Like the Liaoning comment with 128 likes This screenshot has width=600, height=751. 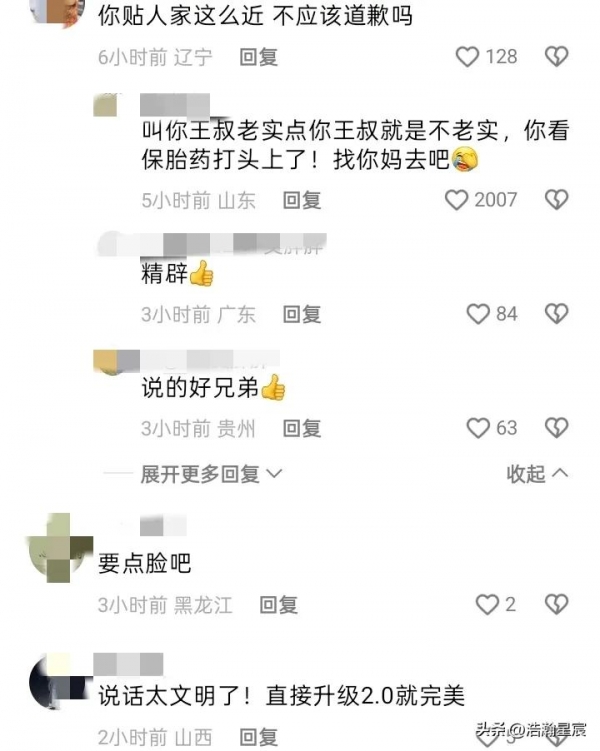468,57
